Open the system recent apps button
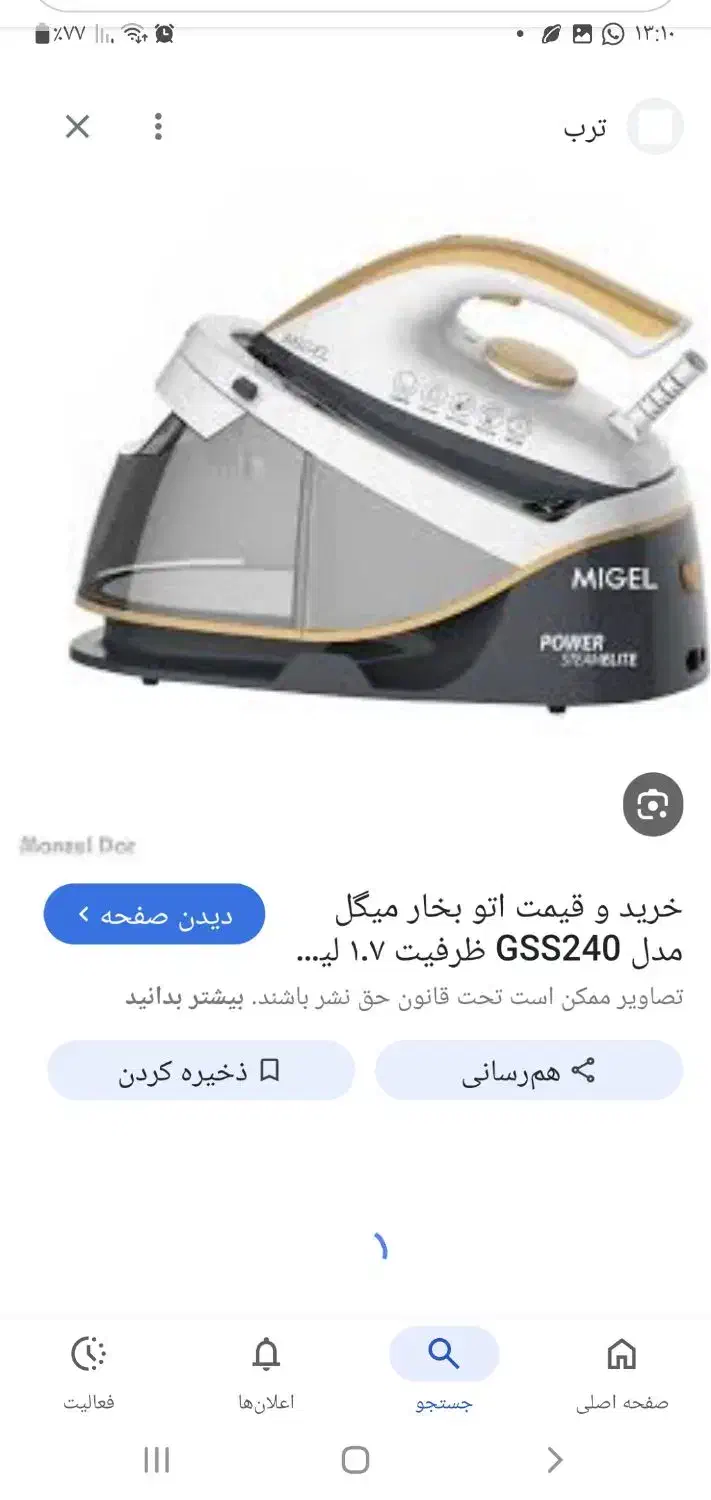Viewport: 711px width, 1500px height. pyautogui.click(x=157, y=1460)
